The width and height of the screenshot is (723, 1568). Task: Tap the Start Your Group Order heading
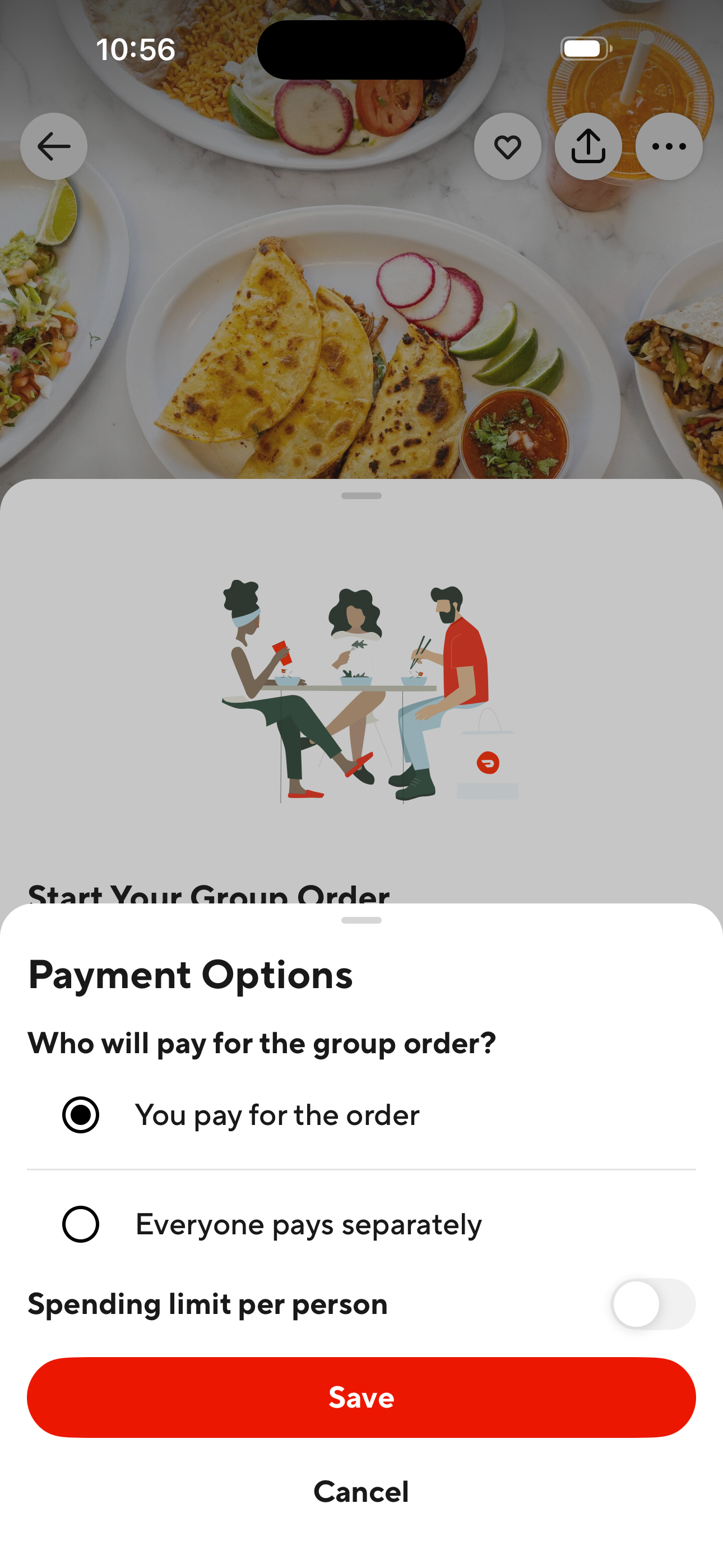[208, 895]
